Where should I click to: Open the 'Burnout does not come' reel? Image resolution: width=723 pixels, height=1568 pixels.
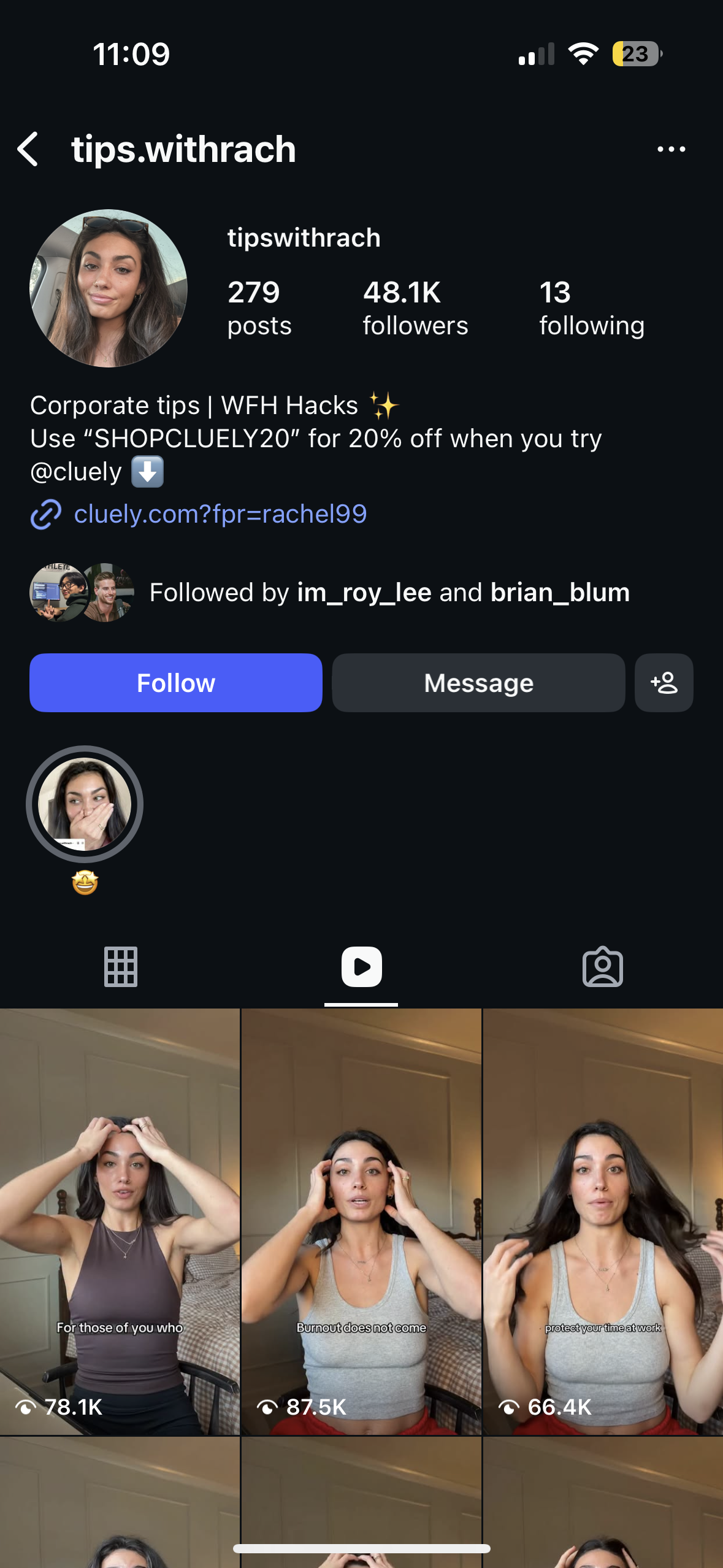click(361, 1221)
